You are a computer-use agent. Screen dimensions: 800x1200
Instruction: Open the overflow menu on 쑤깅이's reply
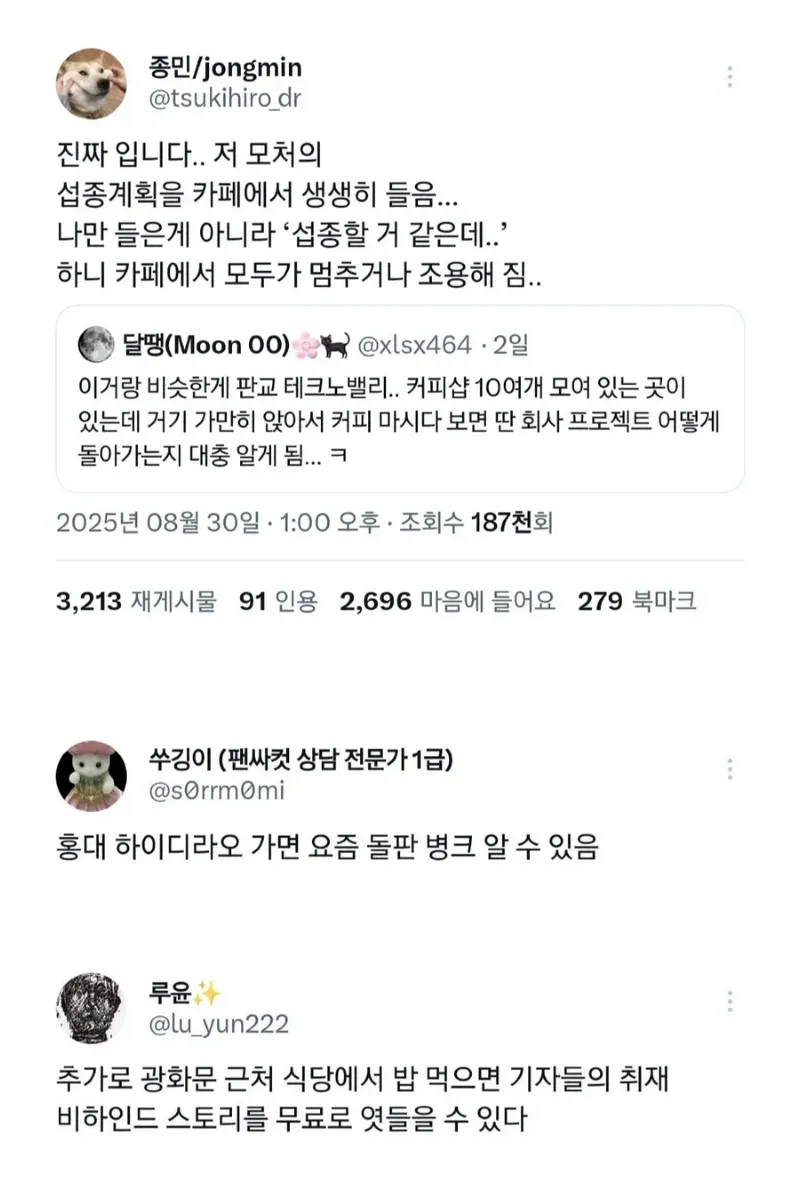pos(731,769)
